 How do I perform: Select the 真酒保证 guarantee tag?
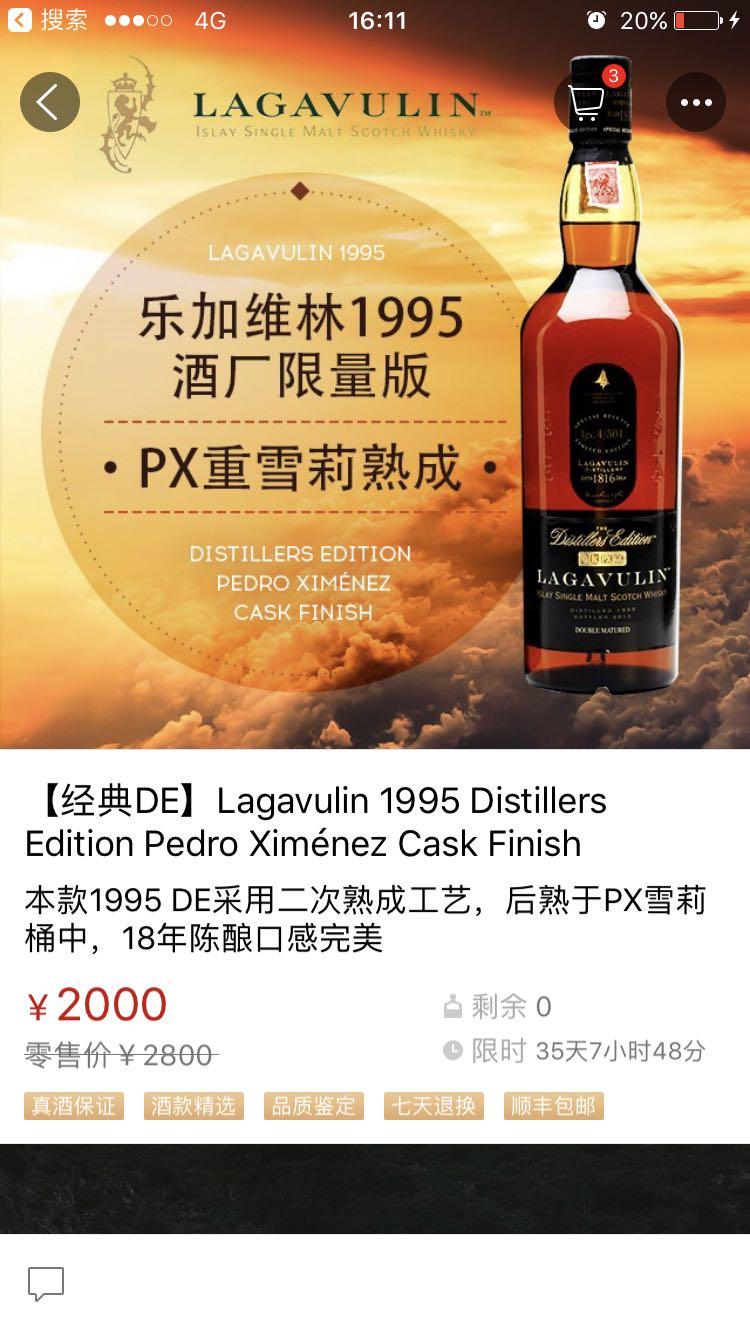click(73, 1106)
